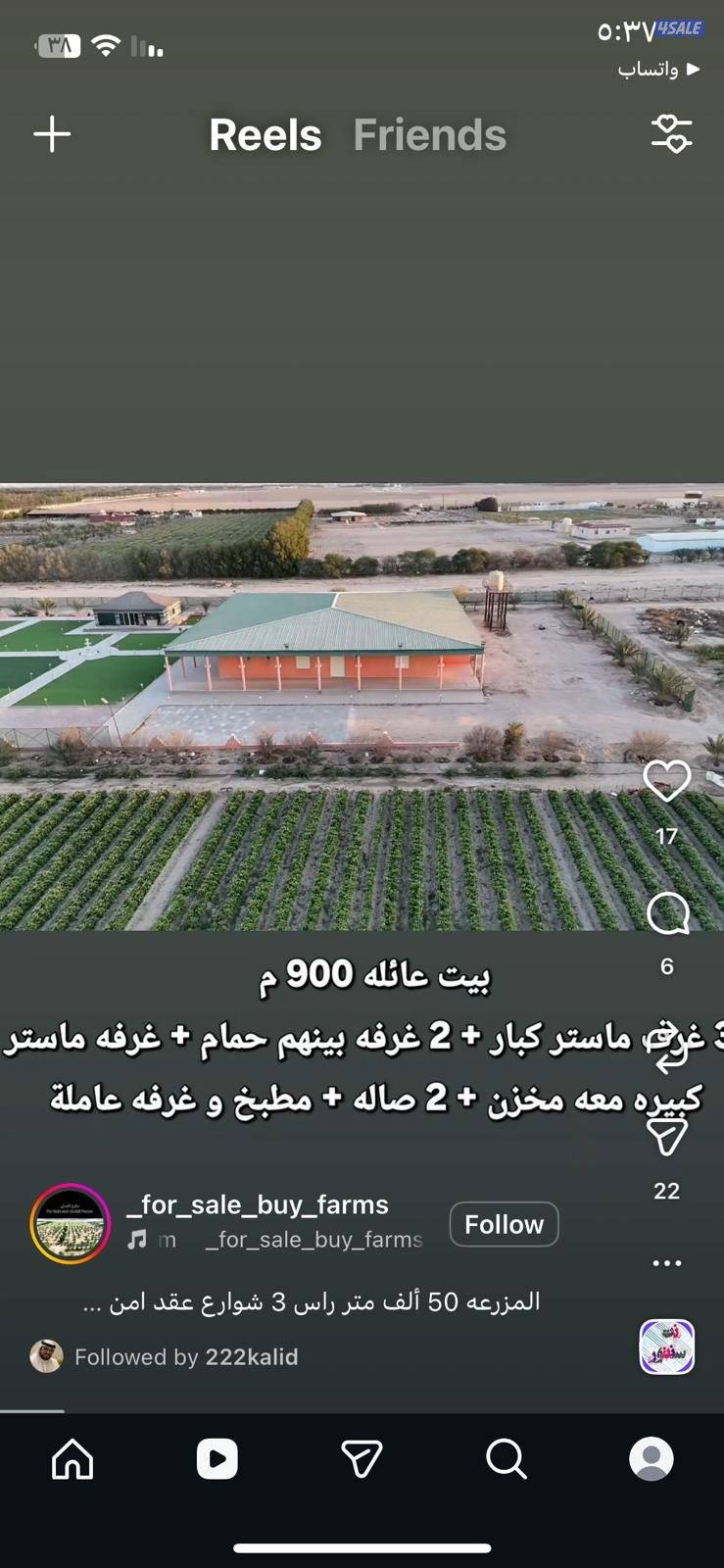Open the three-dot more options menu
724x1568 pixels.
coord(667,1262)
